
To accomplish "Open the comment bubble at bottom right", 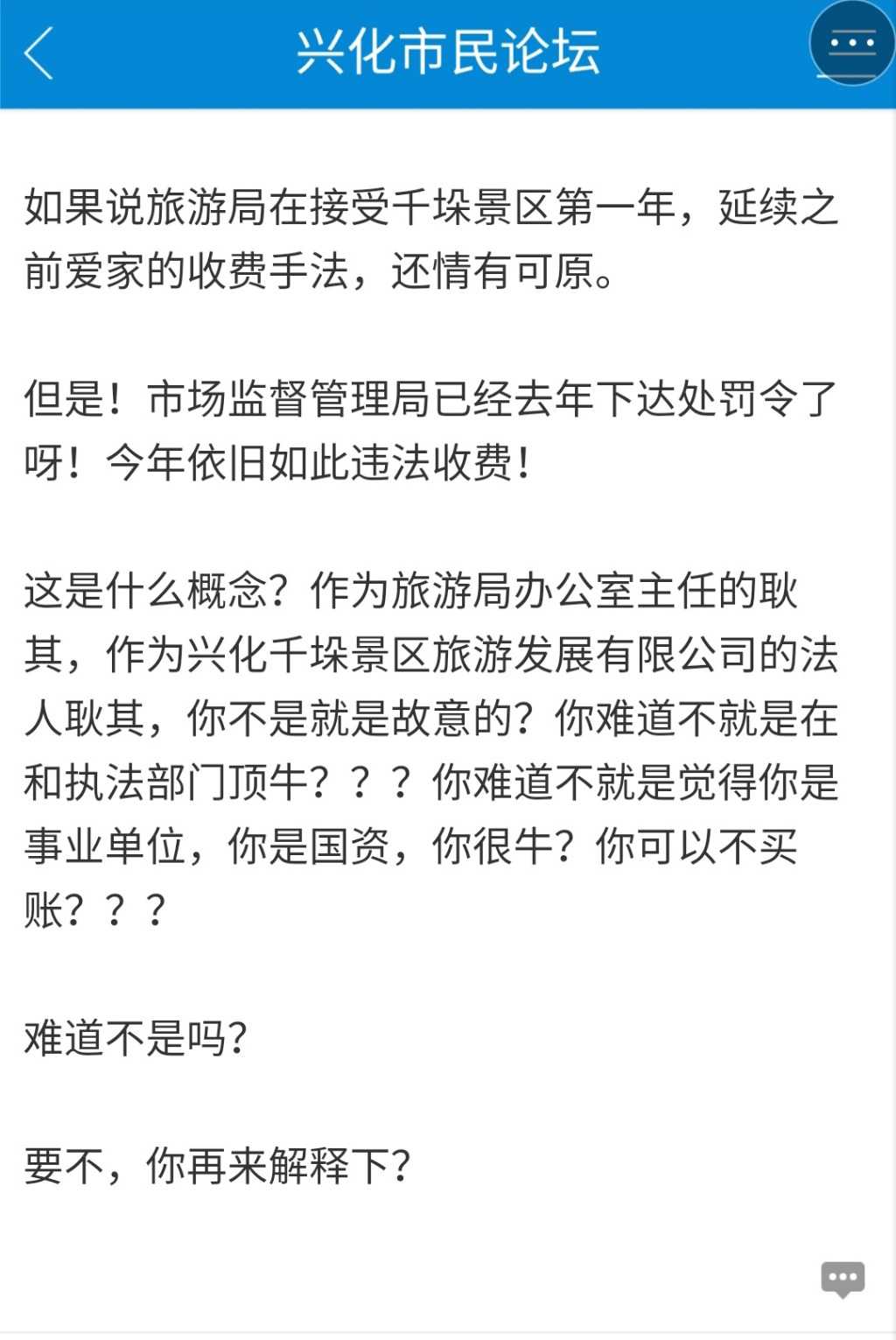I will pos(842,1279).
